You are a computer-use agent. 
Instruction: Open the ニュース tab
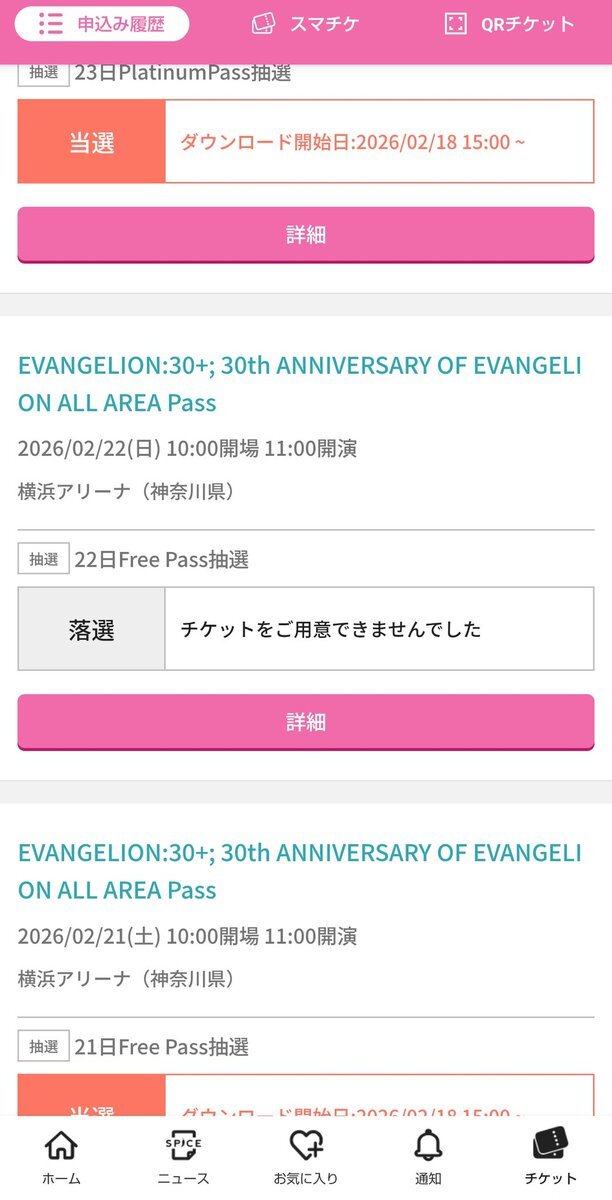click(183, 1157)
